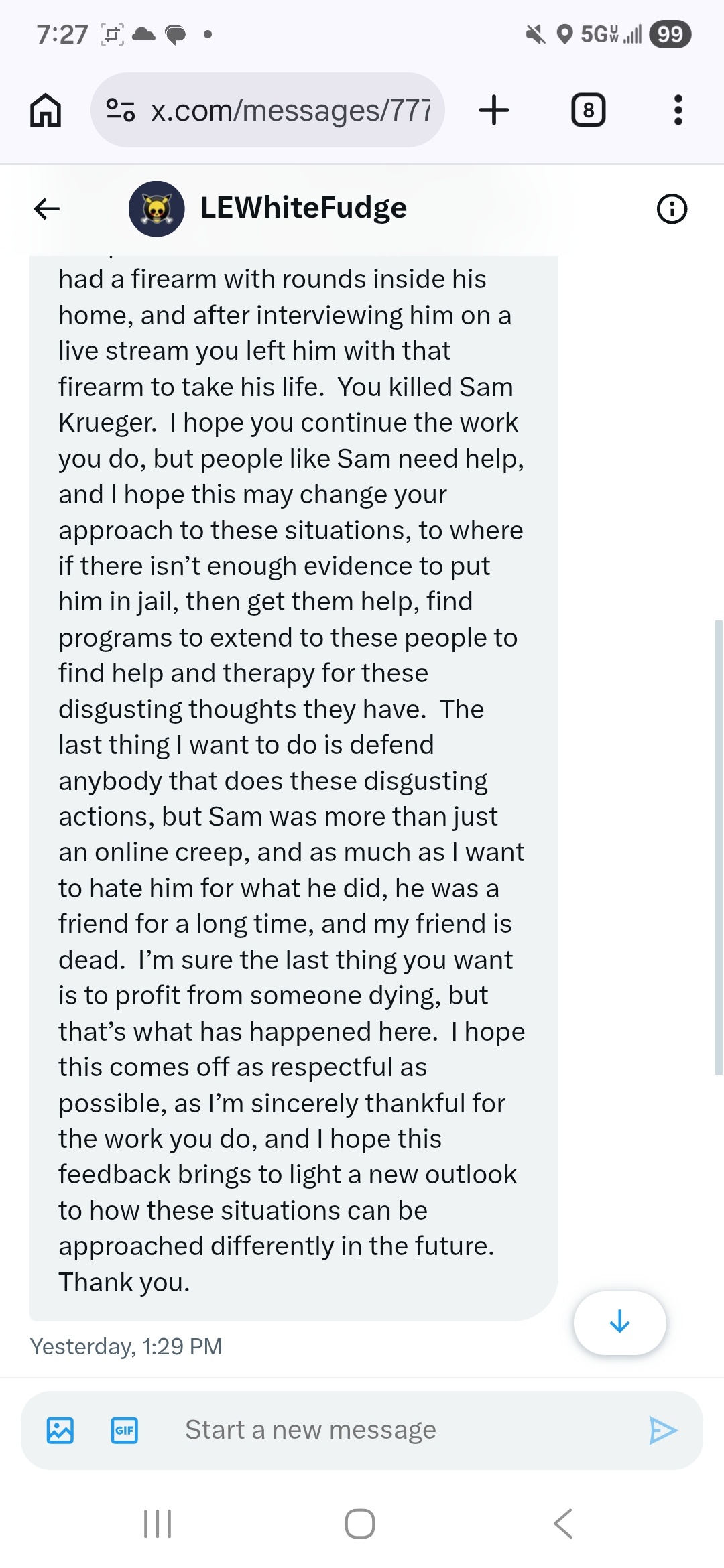This screenshot has height=1568, width=724.
Task: Open LEWhiteFudge's profile avatar
Action: [x=156, y=209]
